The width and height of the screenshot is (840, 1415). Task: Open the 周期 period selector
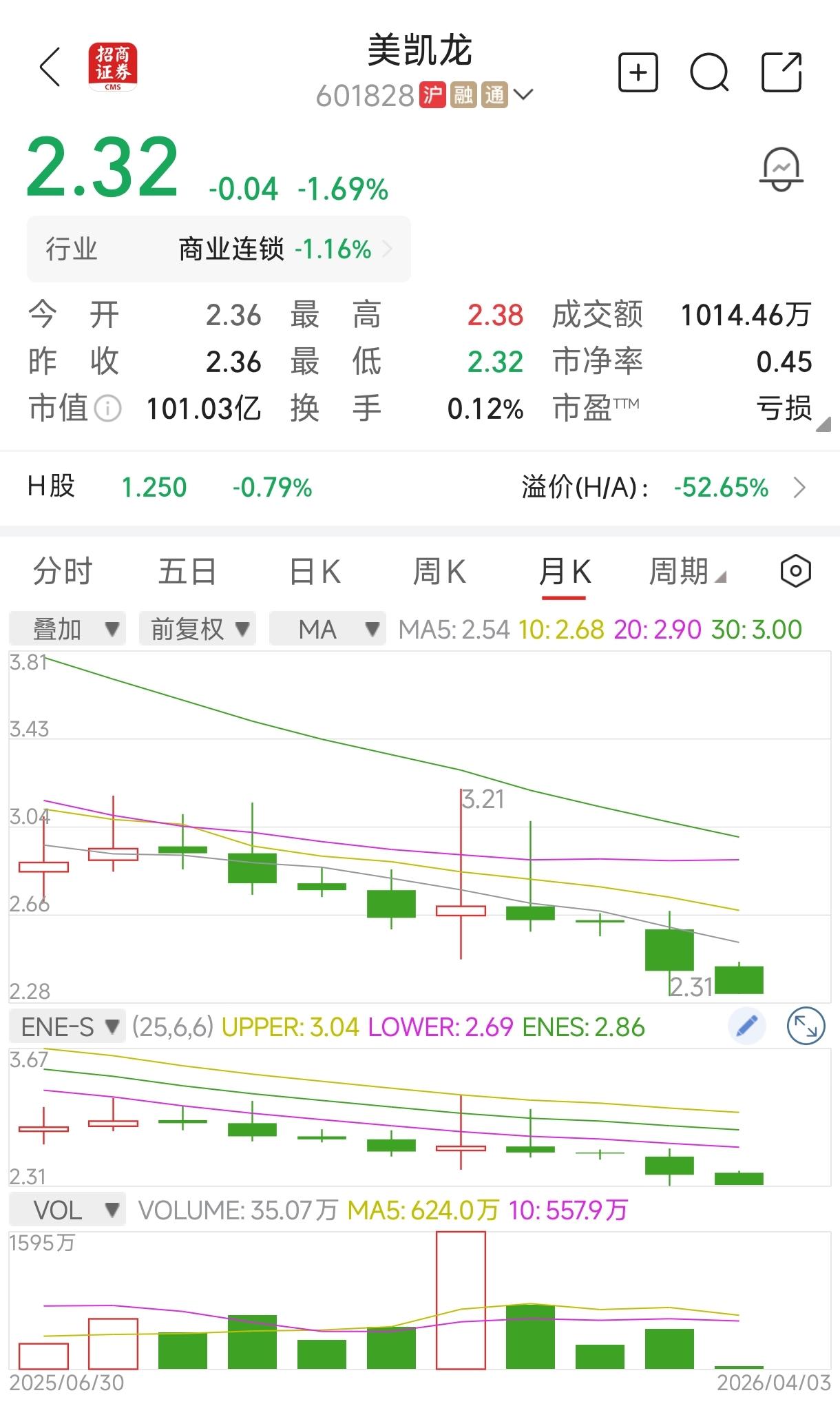687,572
